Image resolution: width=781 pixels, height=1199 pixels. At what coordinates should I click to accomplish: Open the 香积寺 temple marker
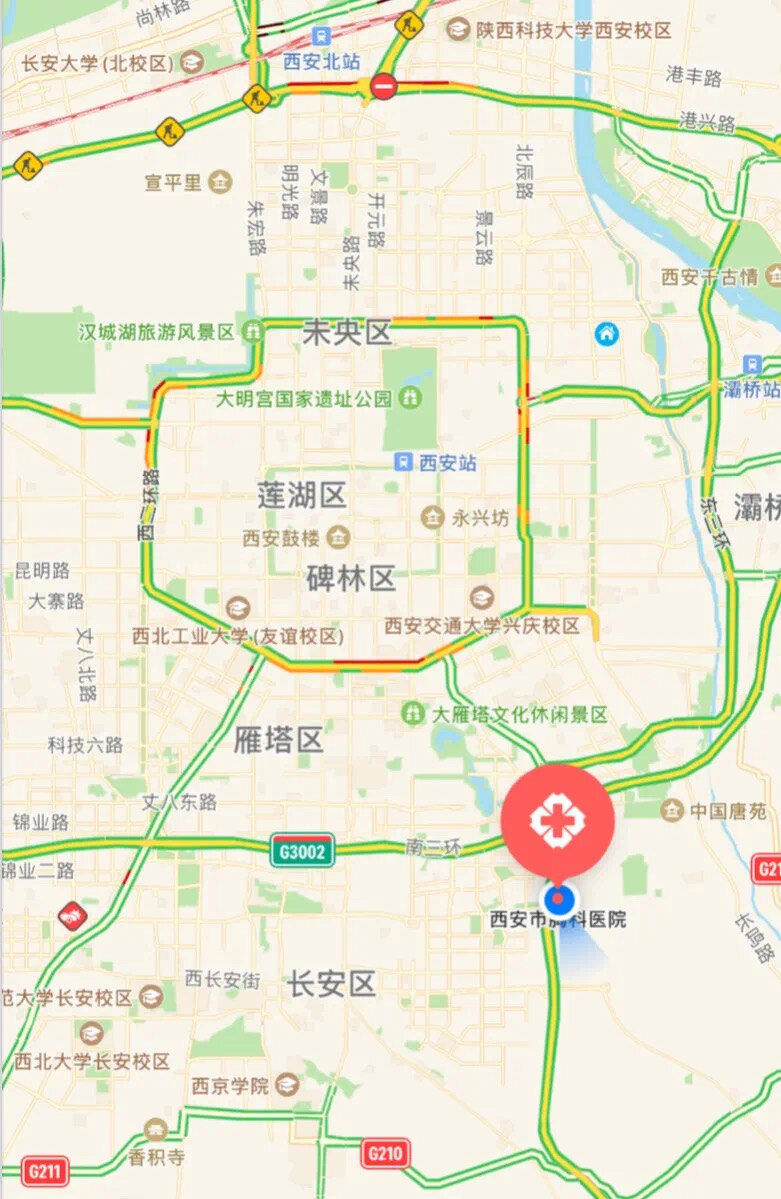pyautogui.click(x=155, y=1130)
